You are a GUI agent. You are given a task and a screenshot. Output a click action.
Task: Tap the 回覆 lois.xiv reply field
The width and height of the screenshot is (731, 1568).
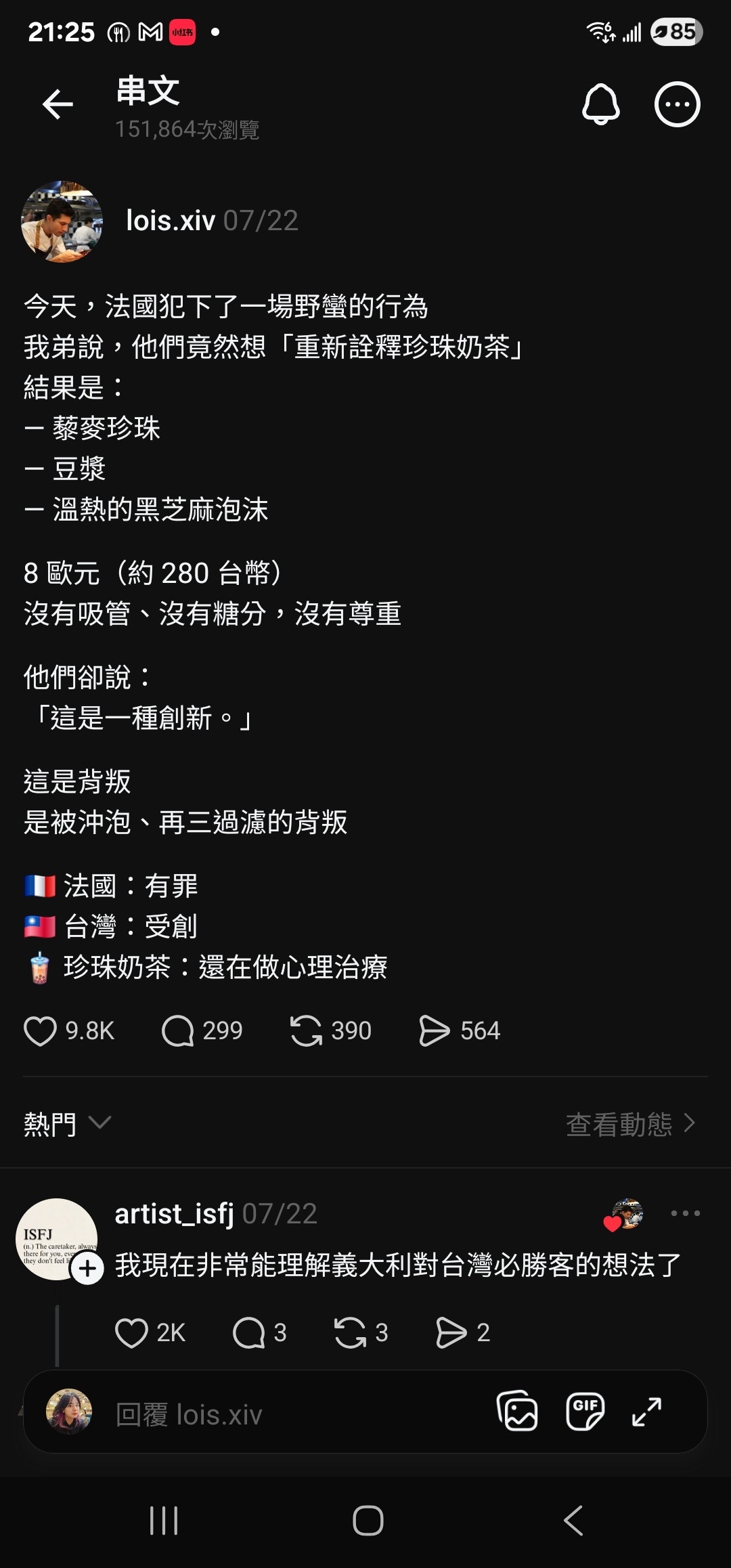[x=271, y=1414]
